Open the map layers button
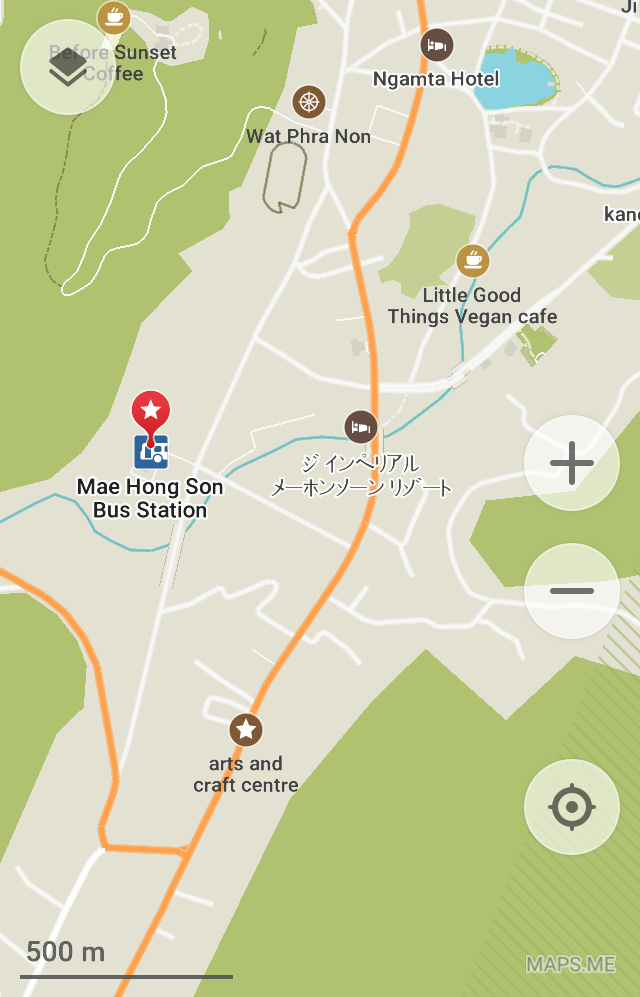The height and width of the screenshot is (997, 640). pos(68,67)
